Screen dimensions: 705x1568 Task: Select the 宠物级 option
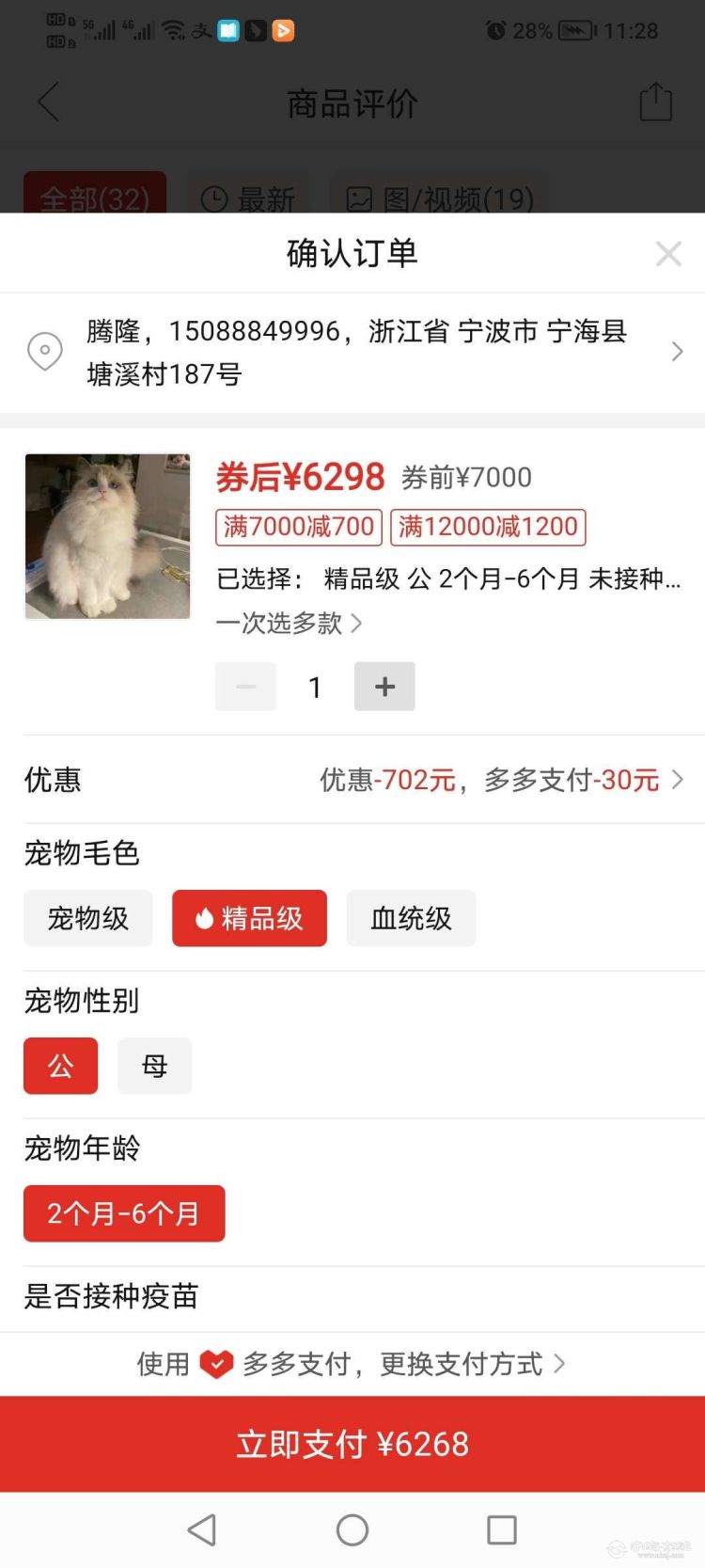[x=87, y=918]
